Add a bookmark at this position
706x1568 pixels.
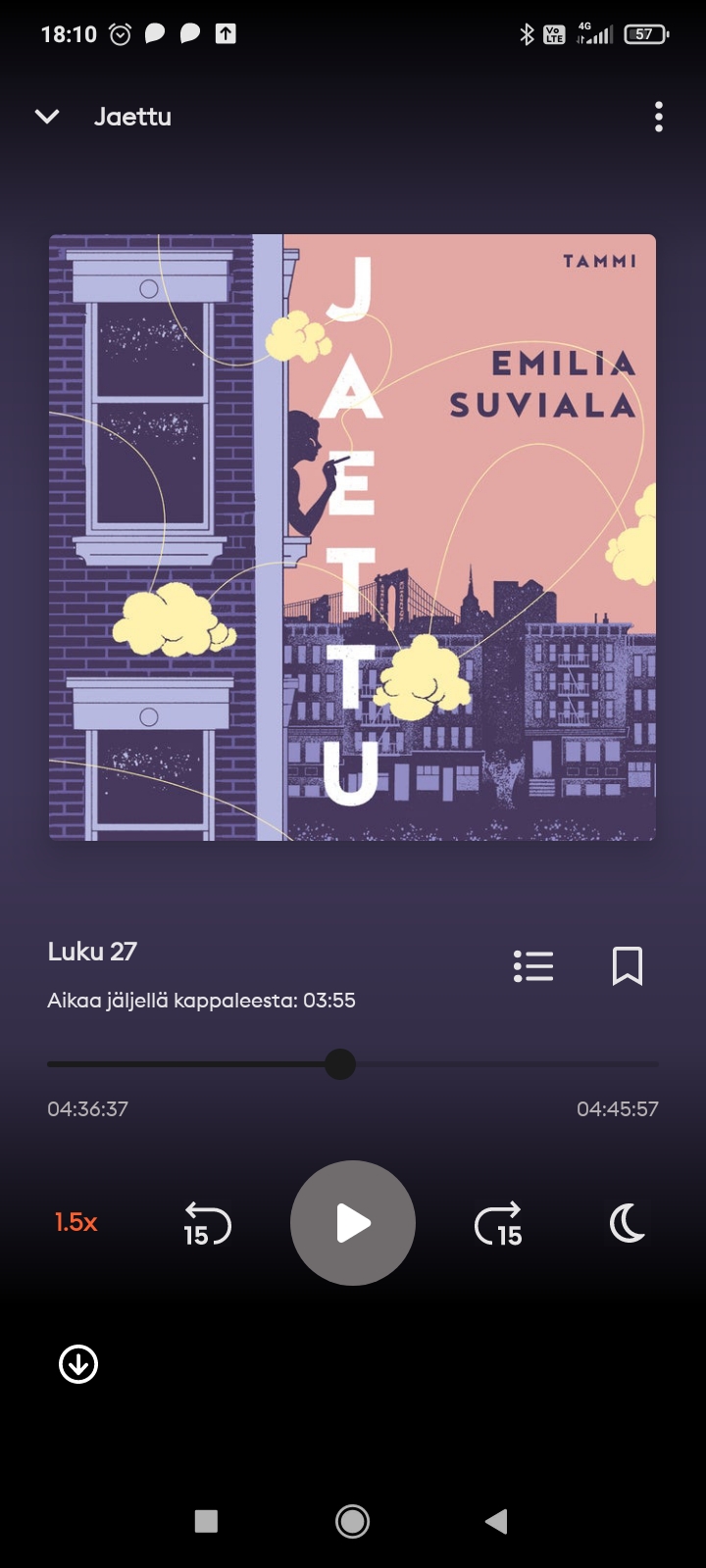pos(627,966)
